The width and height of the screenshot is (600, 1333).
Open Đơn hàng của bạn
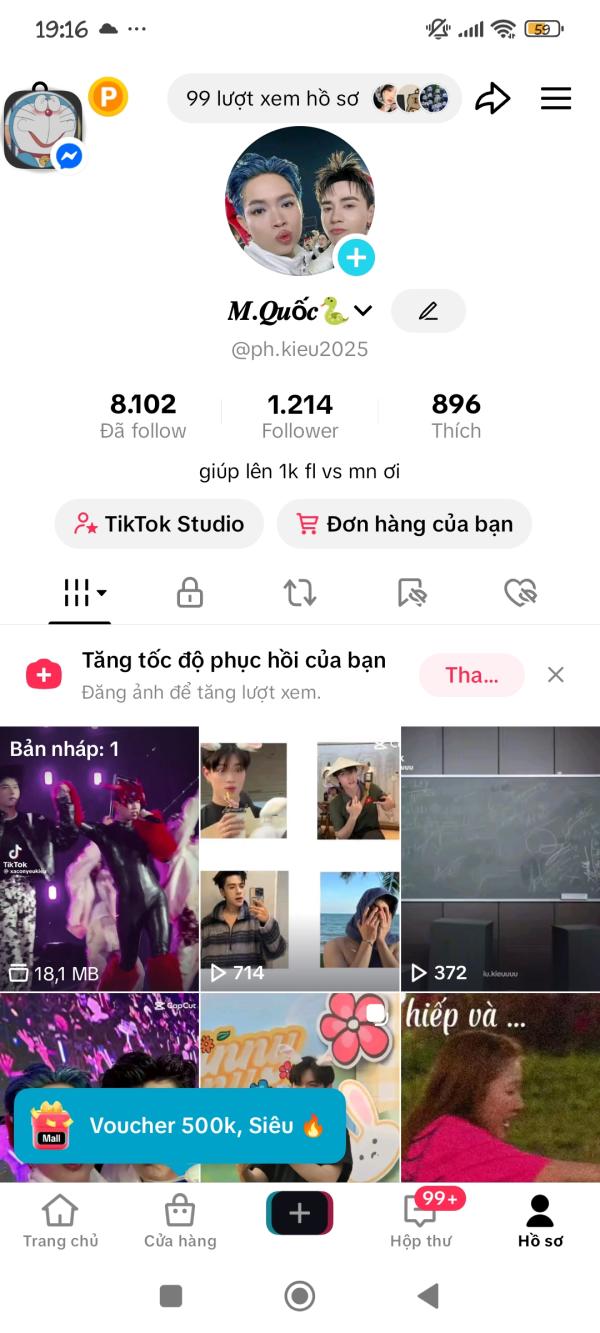click(404, 524)
